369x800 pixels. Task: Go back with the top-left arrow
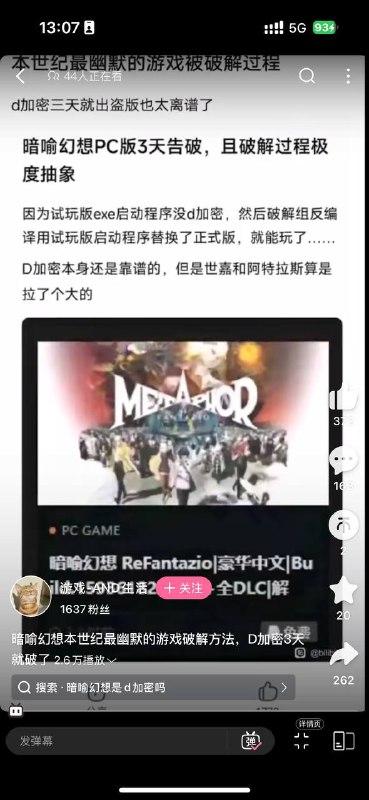pos(20,77)
